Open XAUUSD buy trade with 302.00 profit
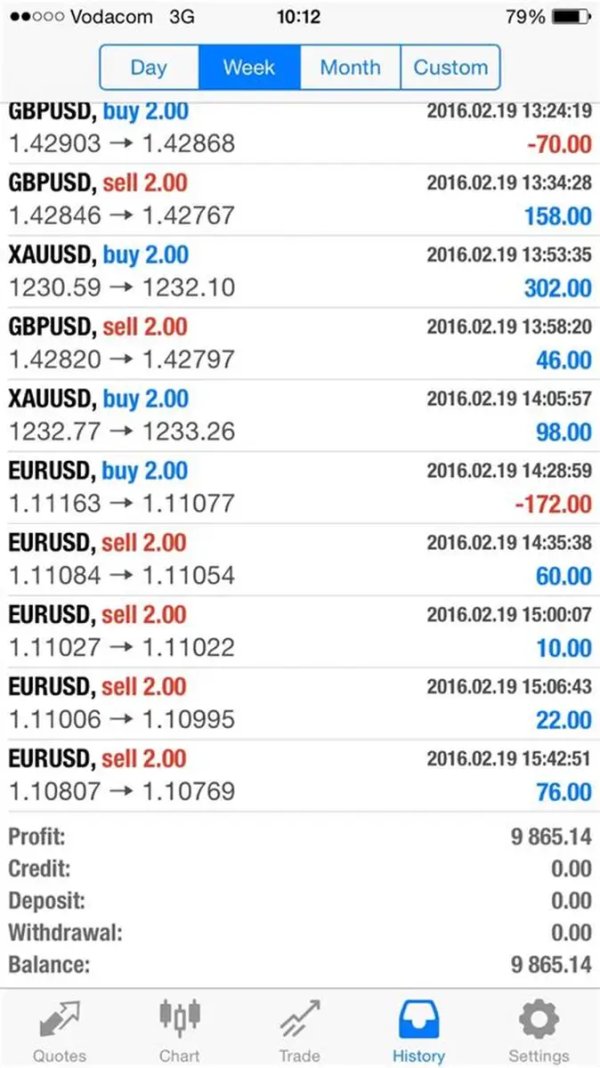The image size is (600, 1068). pyautogui.click(x=300, y=272)
